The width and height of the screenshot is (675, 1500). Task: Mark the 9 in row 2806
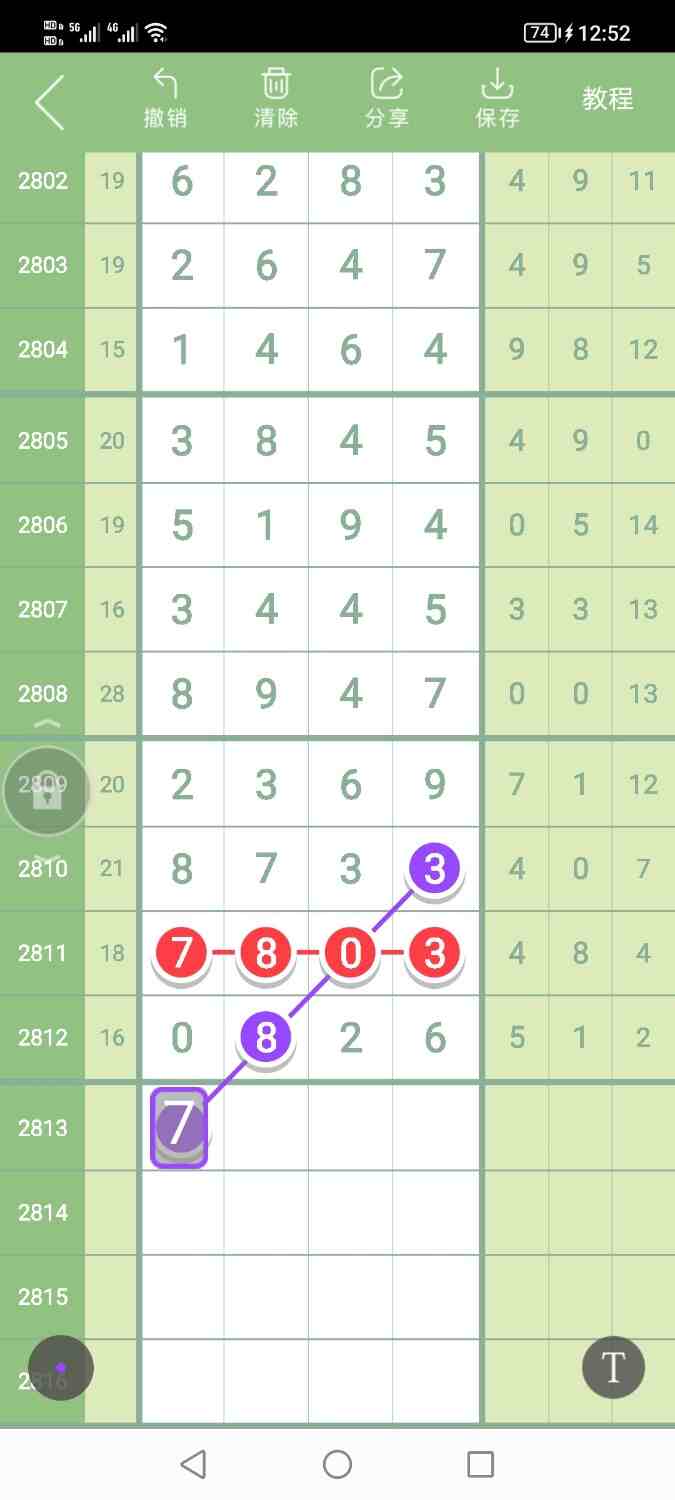[350, 525]
